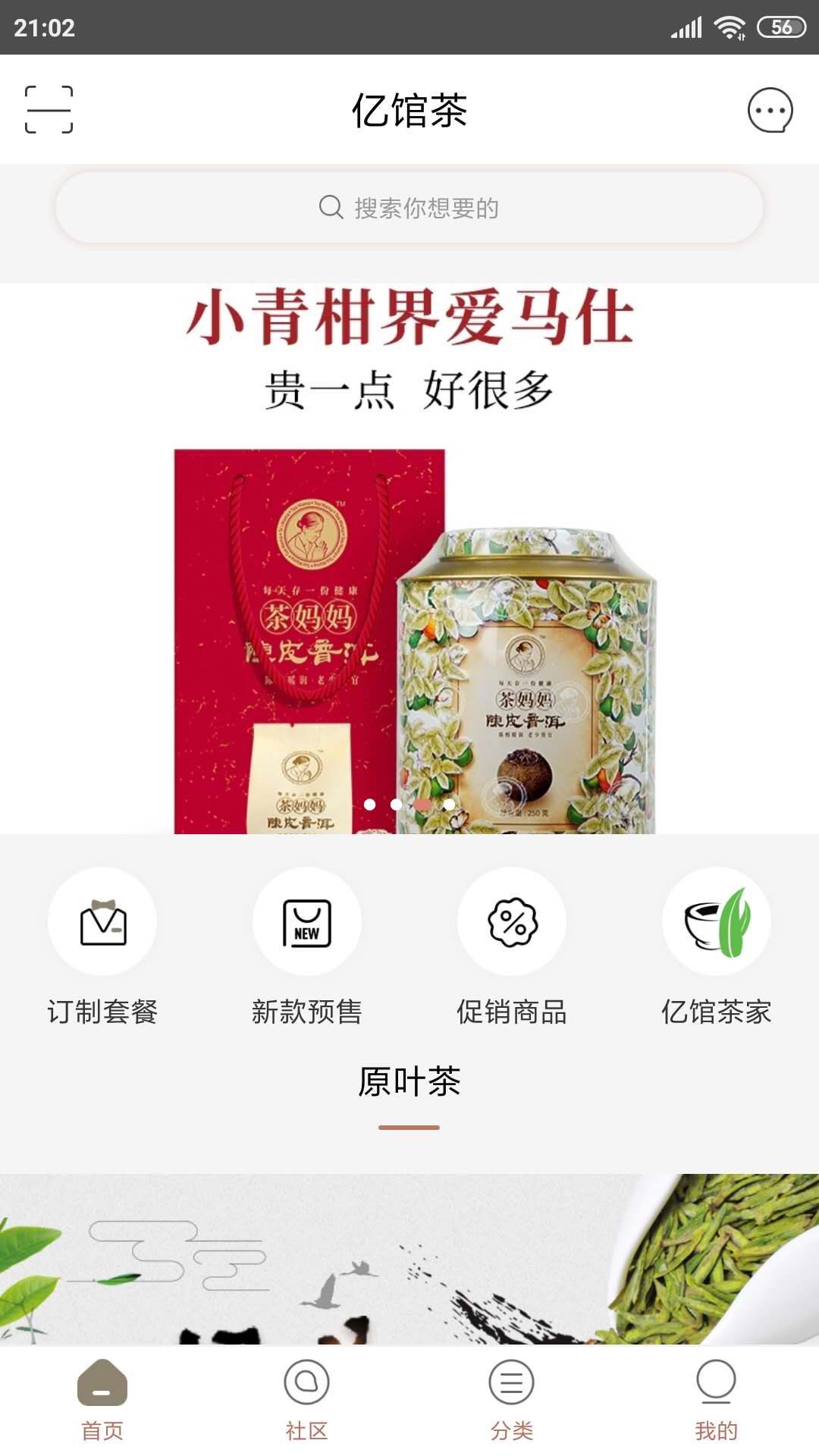
Task: Open the 小青柑界爱马仕 promo banner
Action: click(x=409, y=558)
